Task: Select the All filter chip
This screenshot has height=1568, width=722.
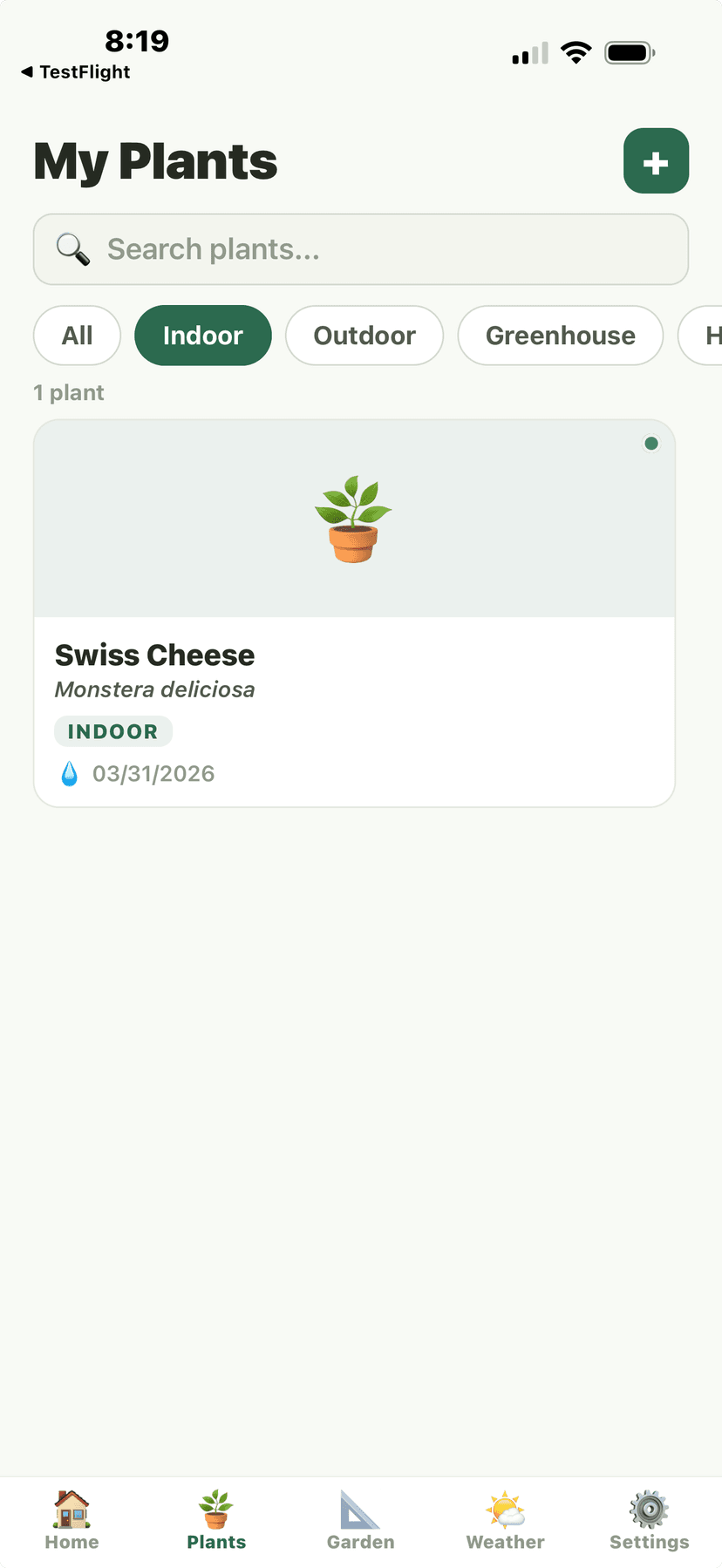Action: tap(77, 336)
